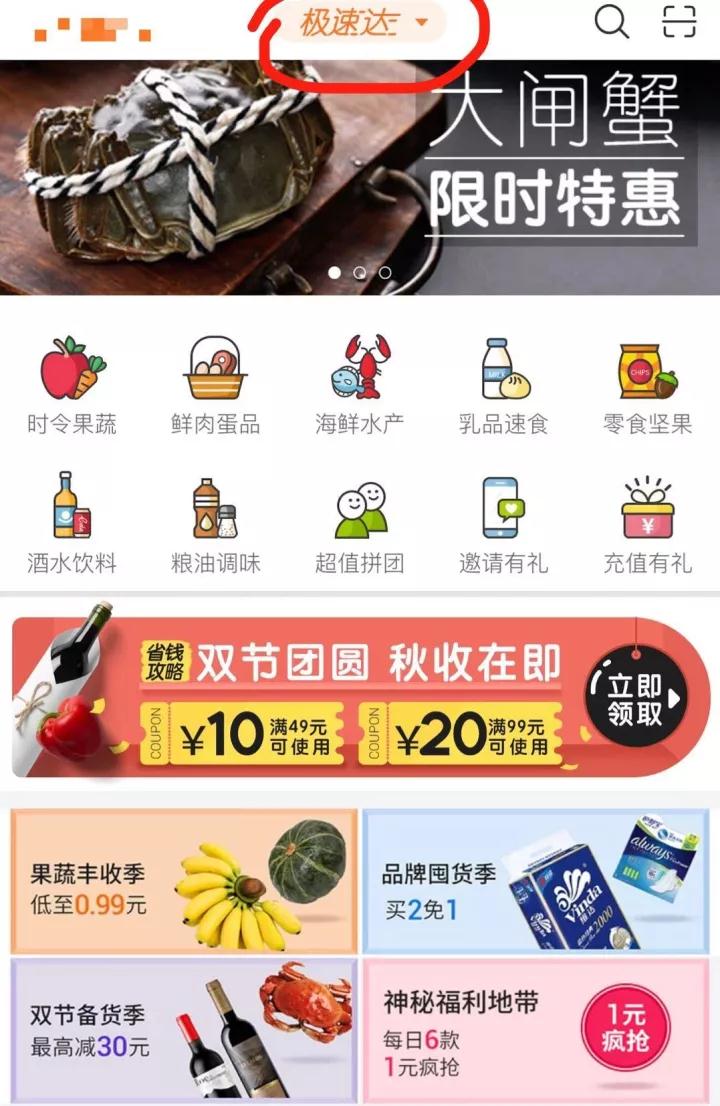The image size is (720, 1106).
Task: Open the 邀请有礼 invite page
Action: point(504,524)
